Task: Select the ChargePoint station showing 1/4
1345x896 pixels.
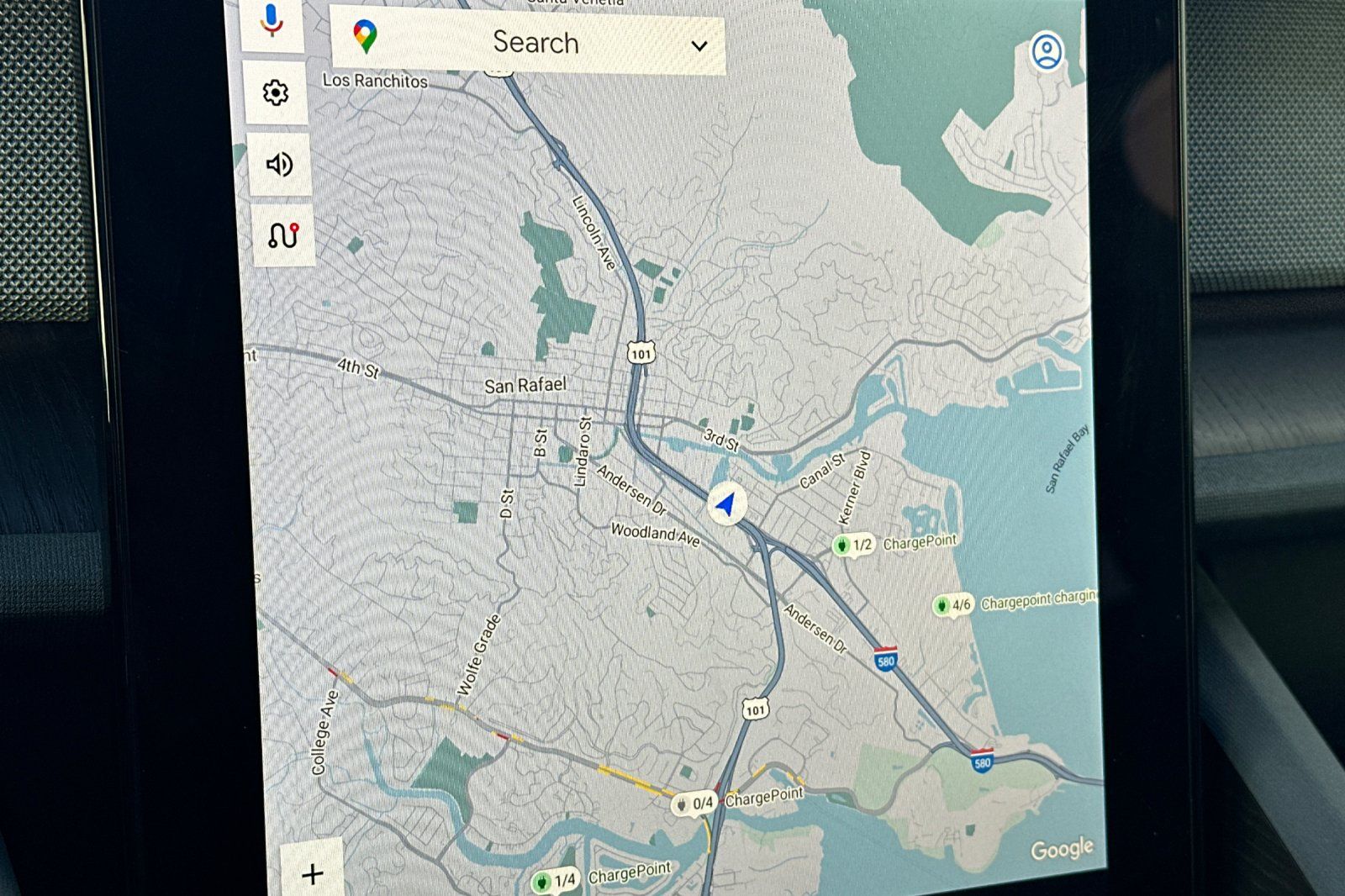Action: tap(555, 880)
